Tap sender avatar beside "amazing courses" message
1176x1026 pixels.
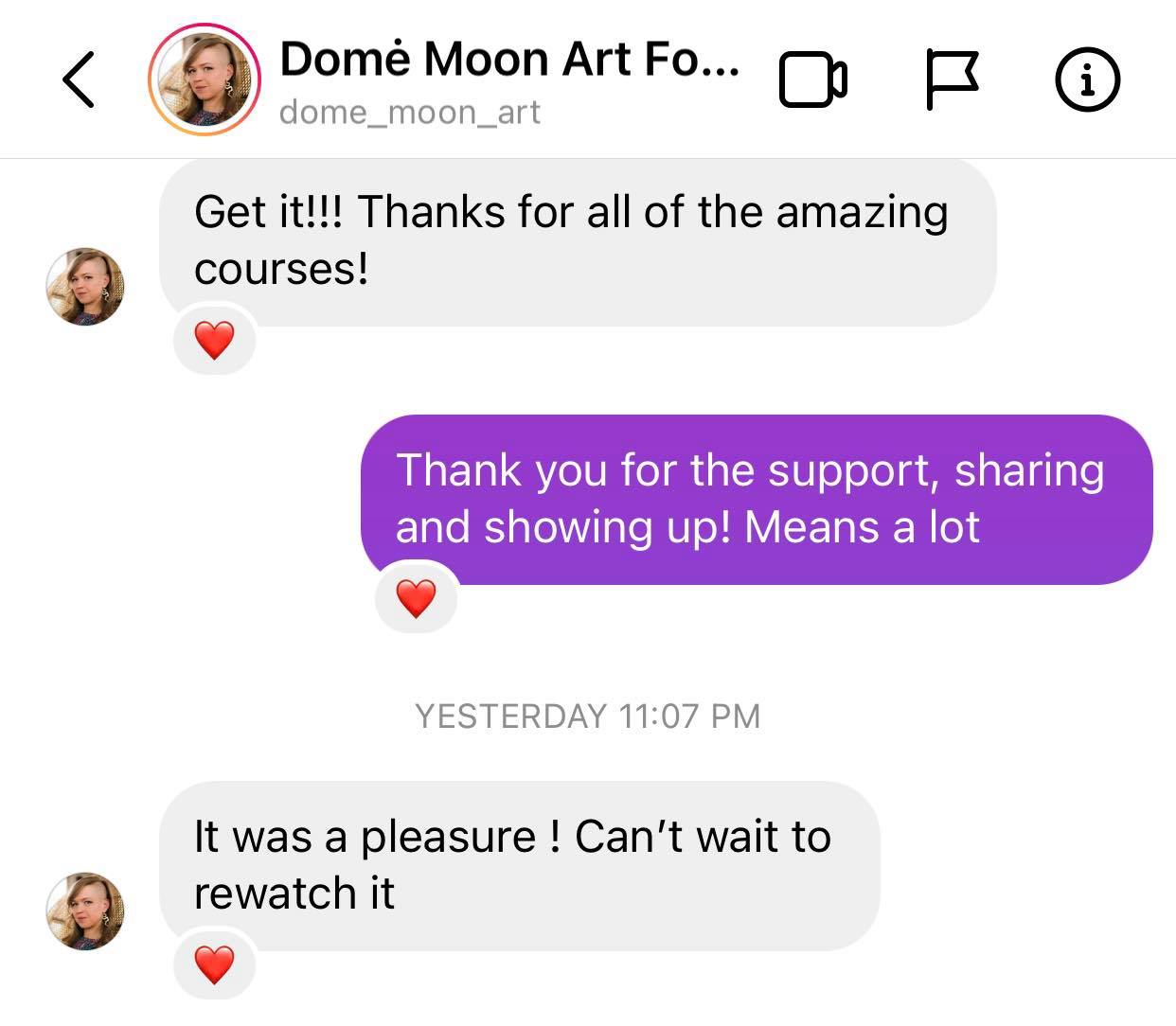point(85,287)
